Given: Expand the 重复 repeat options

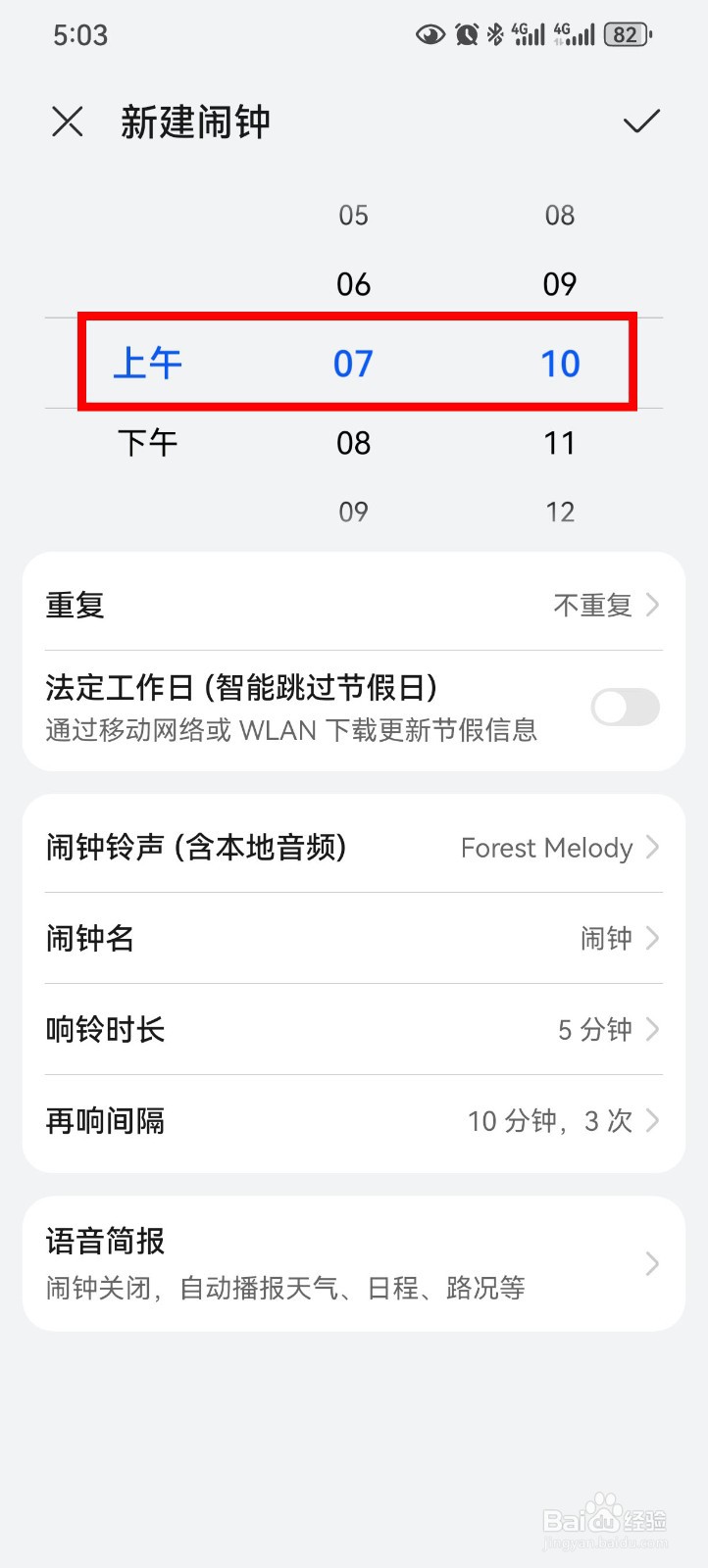Looking at the screenshot, I should pyautogui.click(x=353, y=604).
